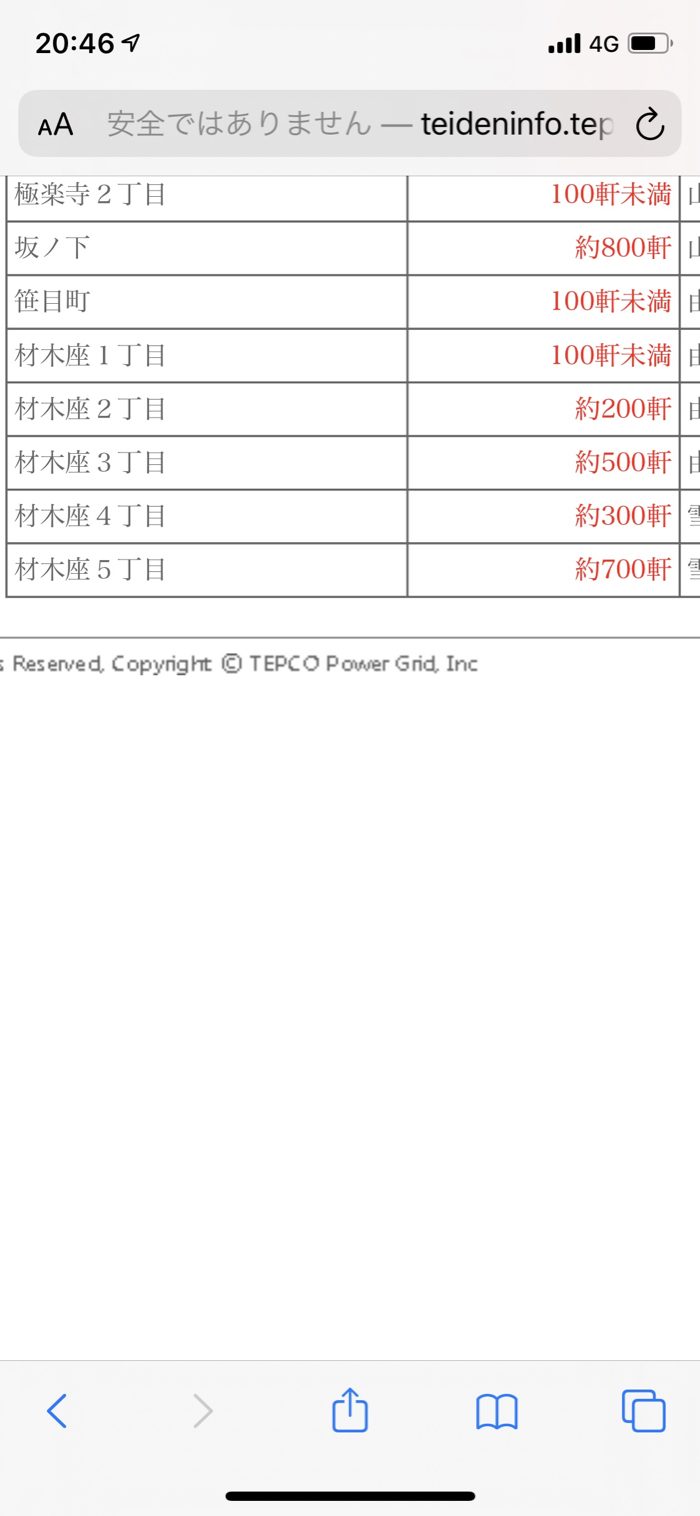Image resolution: width=700 pixels, height=1516 pixels.
Task: Open the reader text size AA menu
Action: (x=56, y=125)
